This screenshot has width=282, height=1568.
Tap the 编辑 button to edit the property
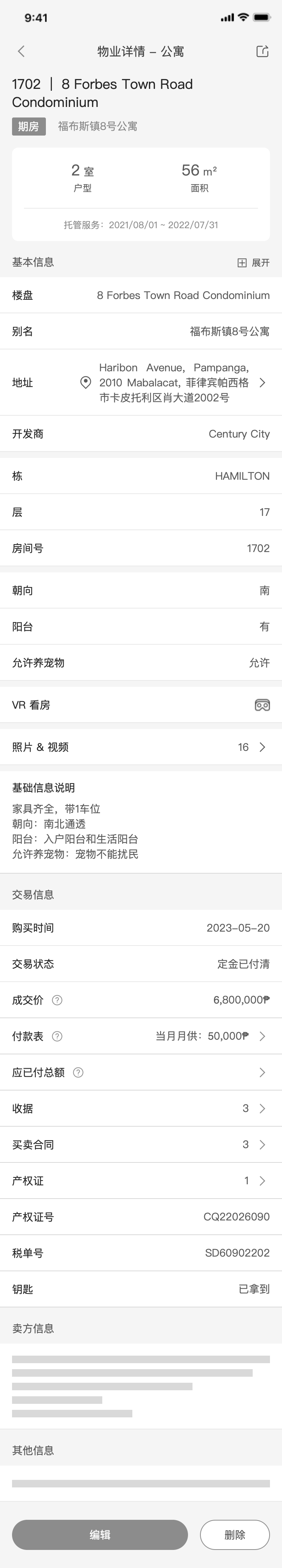pos(100,1534)
